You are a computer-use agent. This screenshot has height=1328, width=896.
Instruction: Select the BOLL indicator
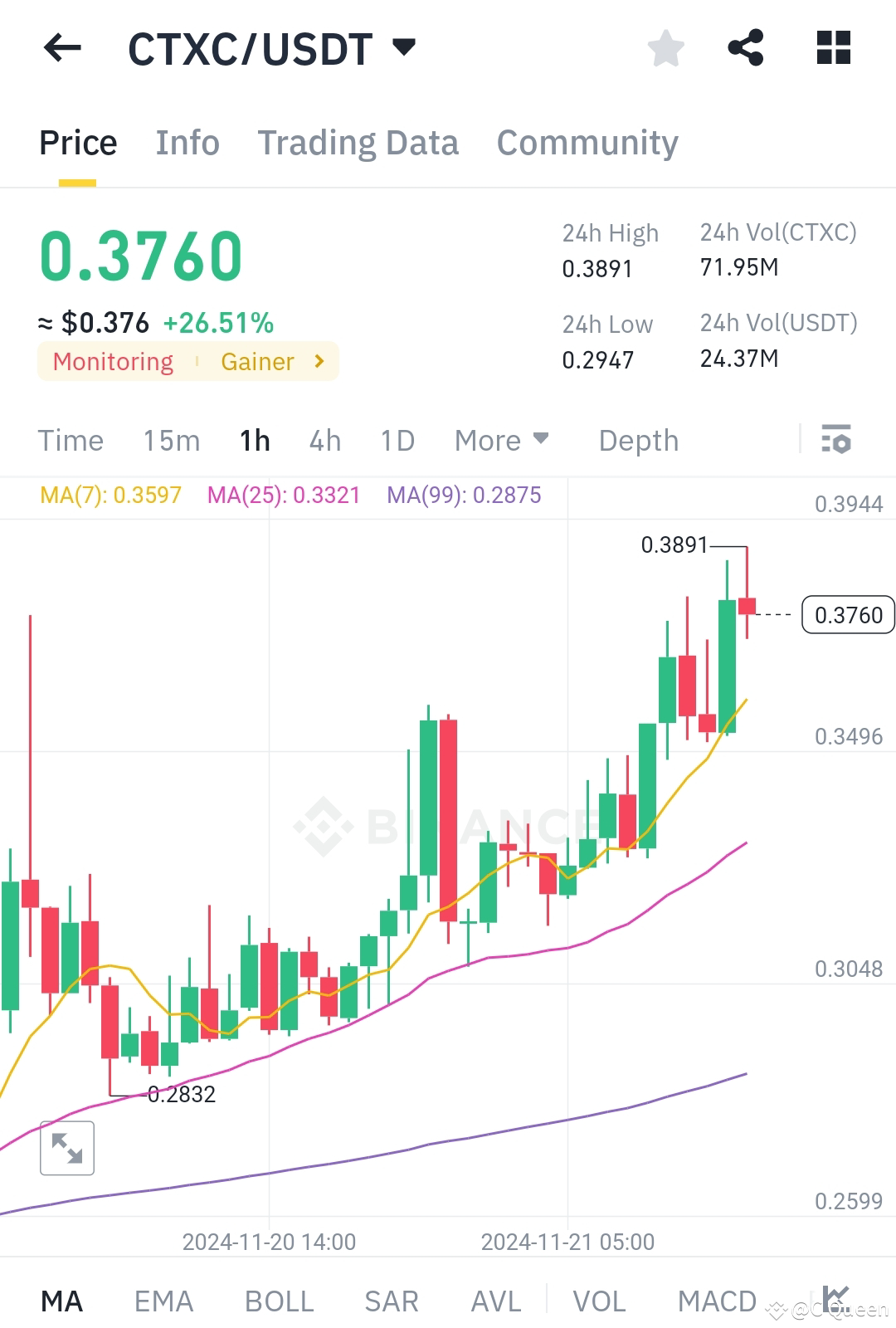click(x=279, y=1301)
